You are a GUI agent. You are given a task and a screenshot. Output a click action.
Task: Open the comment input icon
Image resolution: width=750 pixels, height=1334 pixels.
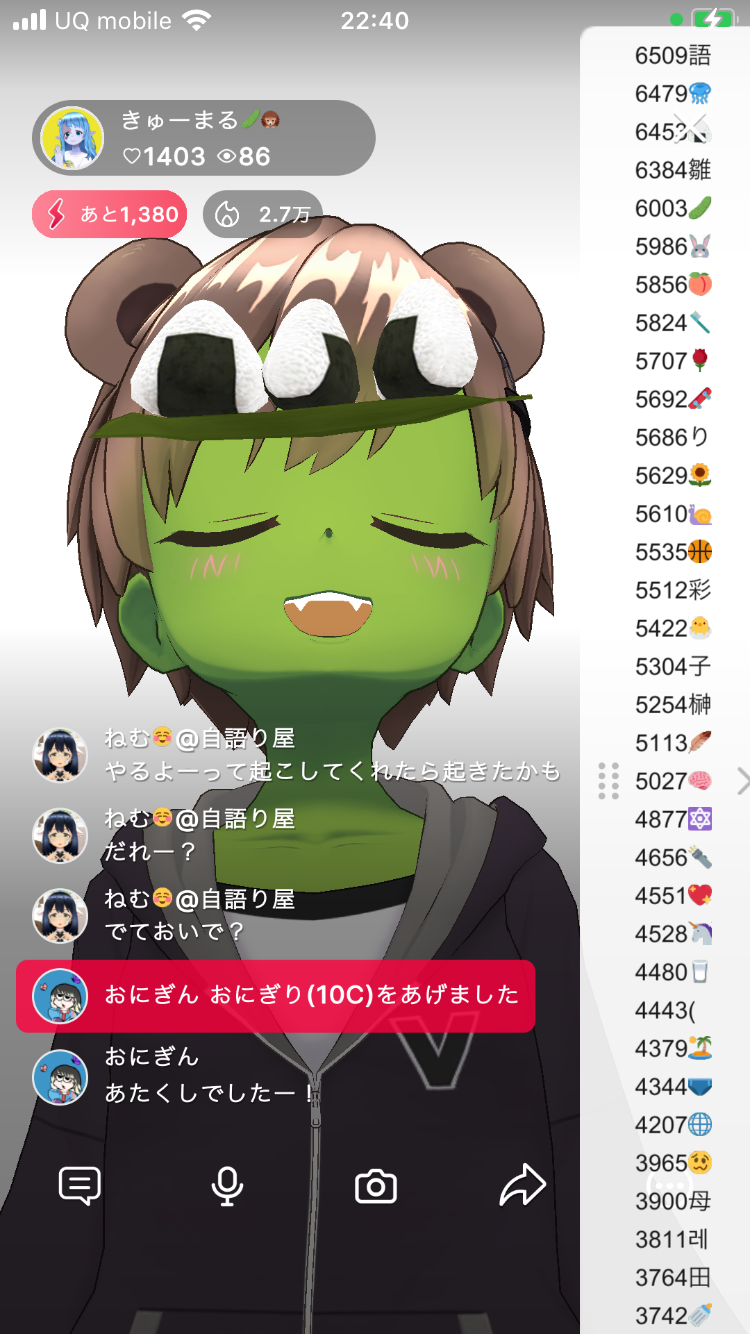[x=80, y=1187]
